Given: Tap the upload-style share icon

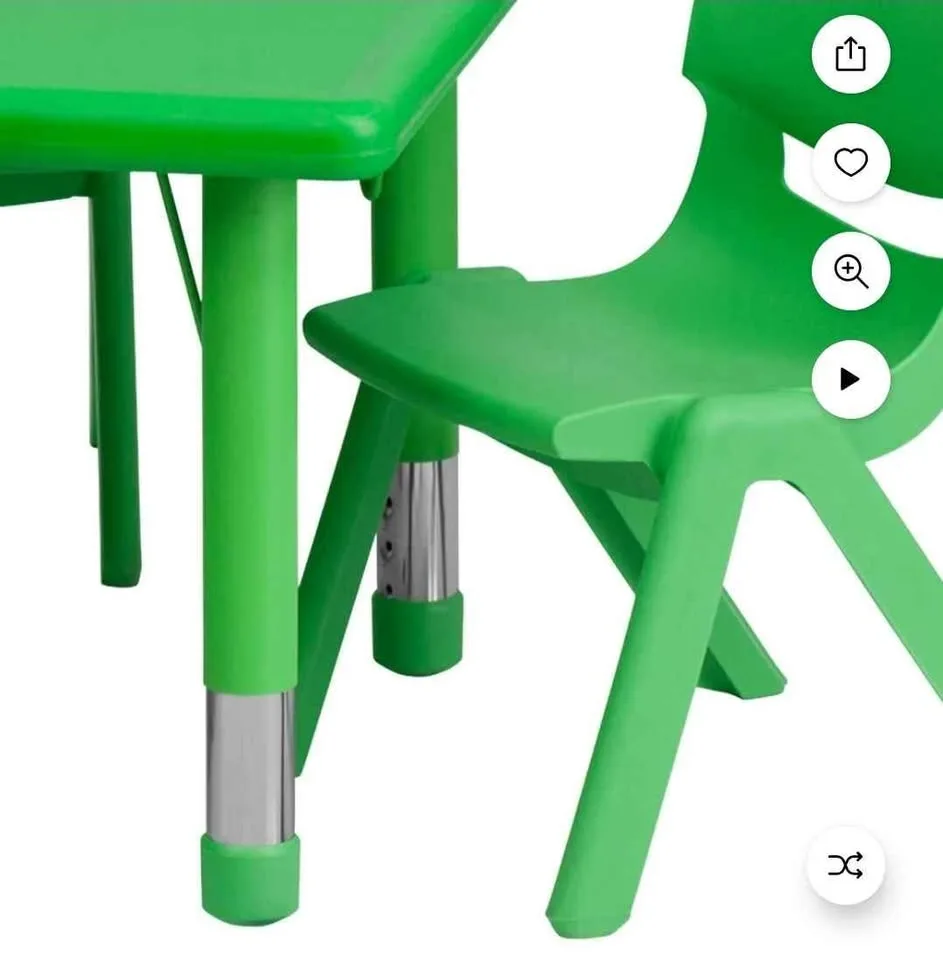Looking at the screenshot, I should [x=851, y=54].
